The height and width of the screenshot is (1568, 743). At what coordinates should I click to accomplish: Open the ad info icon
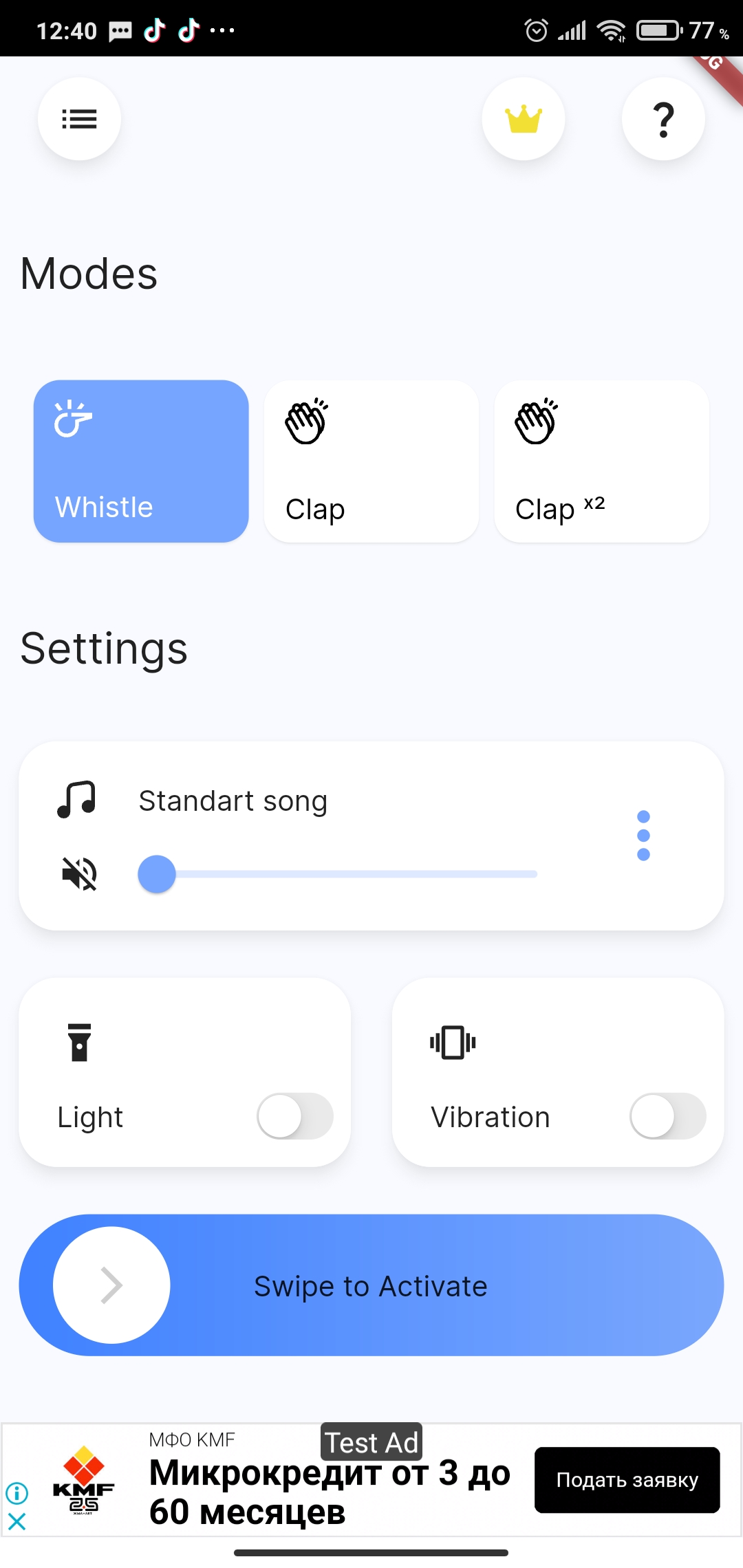click(17, 1493)
